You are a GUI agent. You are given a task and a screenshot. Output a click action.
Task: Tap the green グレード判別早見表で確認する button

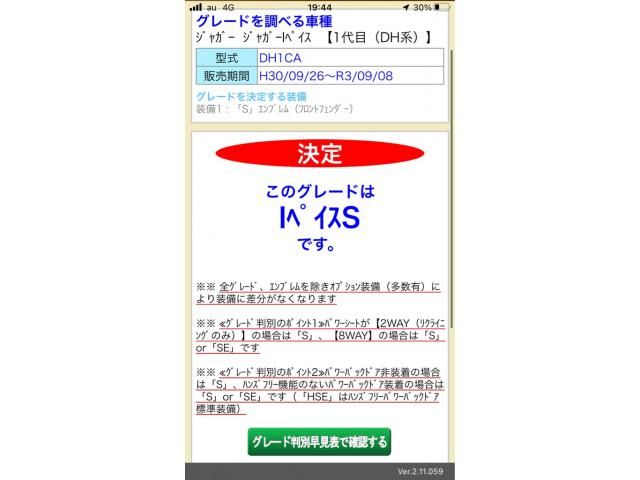[x=319, y=441]
